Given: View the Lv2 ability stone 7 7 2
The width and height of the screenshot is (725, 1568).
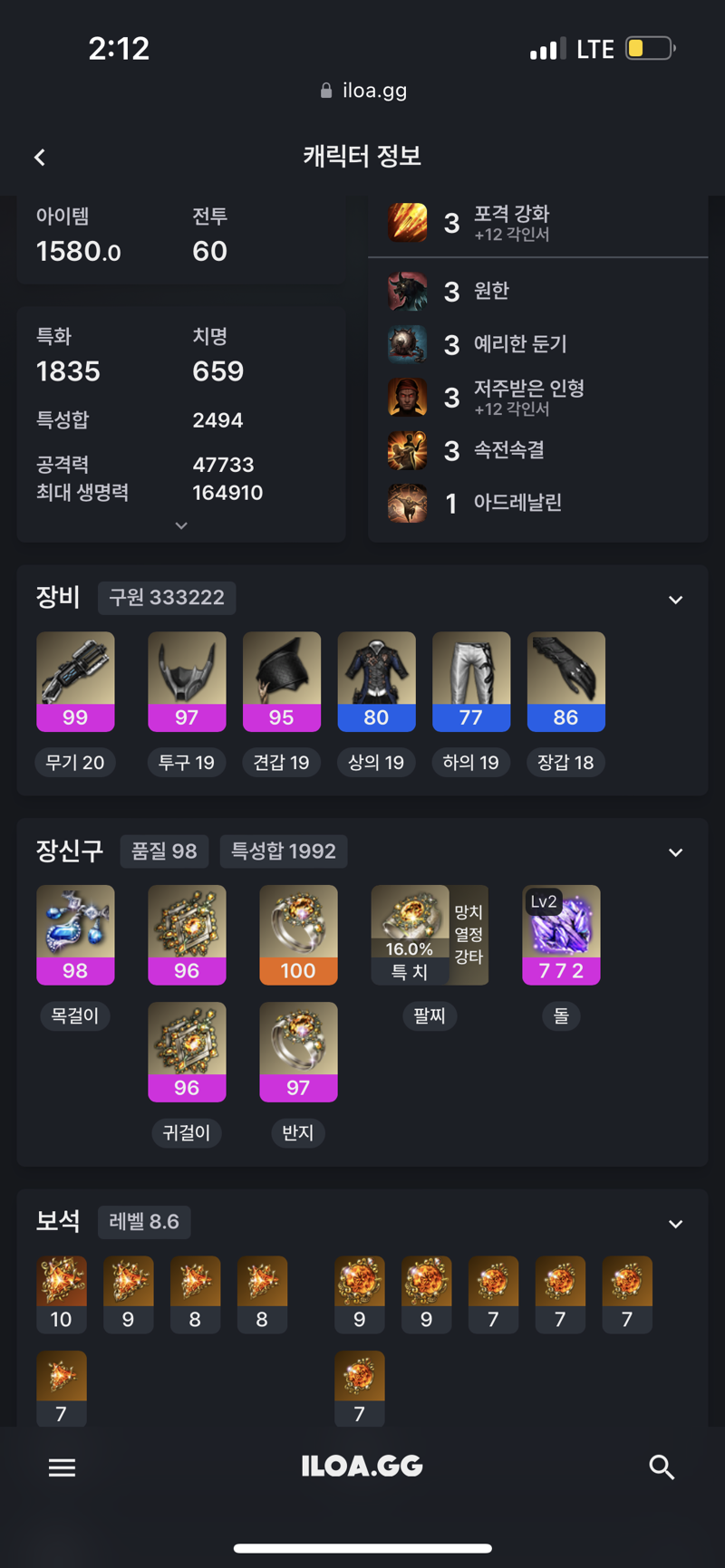Looking at the screenshot, I should pyautogui.click(x=561, y=934).
